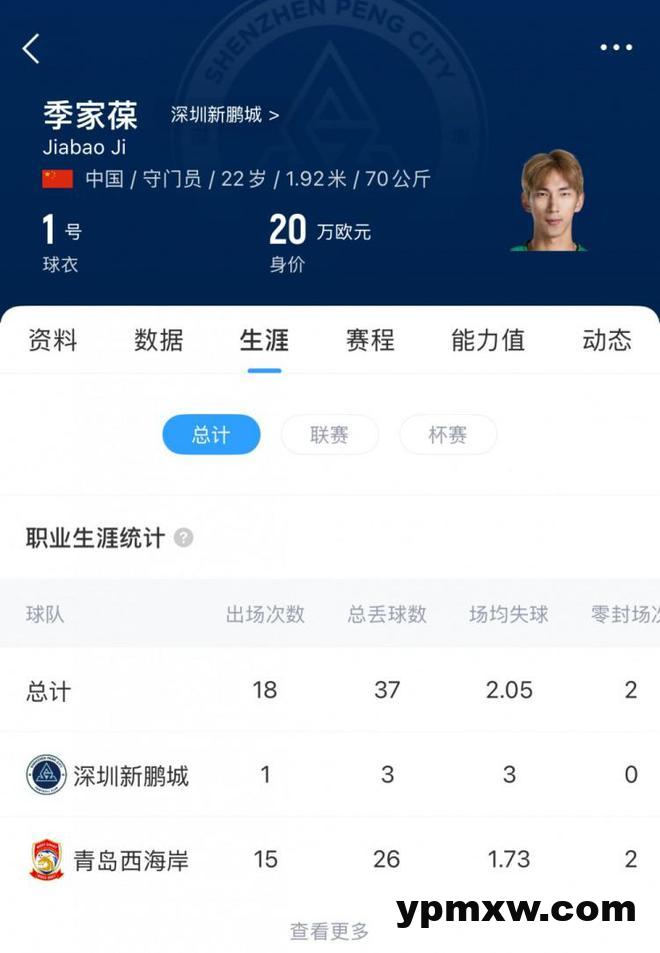Filter career stats by 联赛
The height and width of the screenshot is (953, 660).
coord(330,435)
